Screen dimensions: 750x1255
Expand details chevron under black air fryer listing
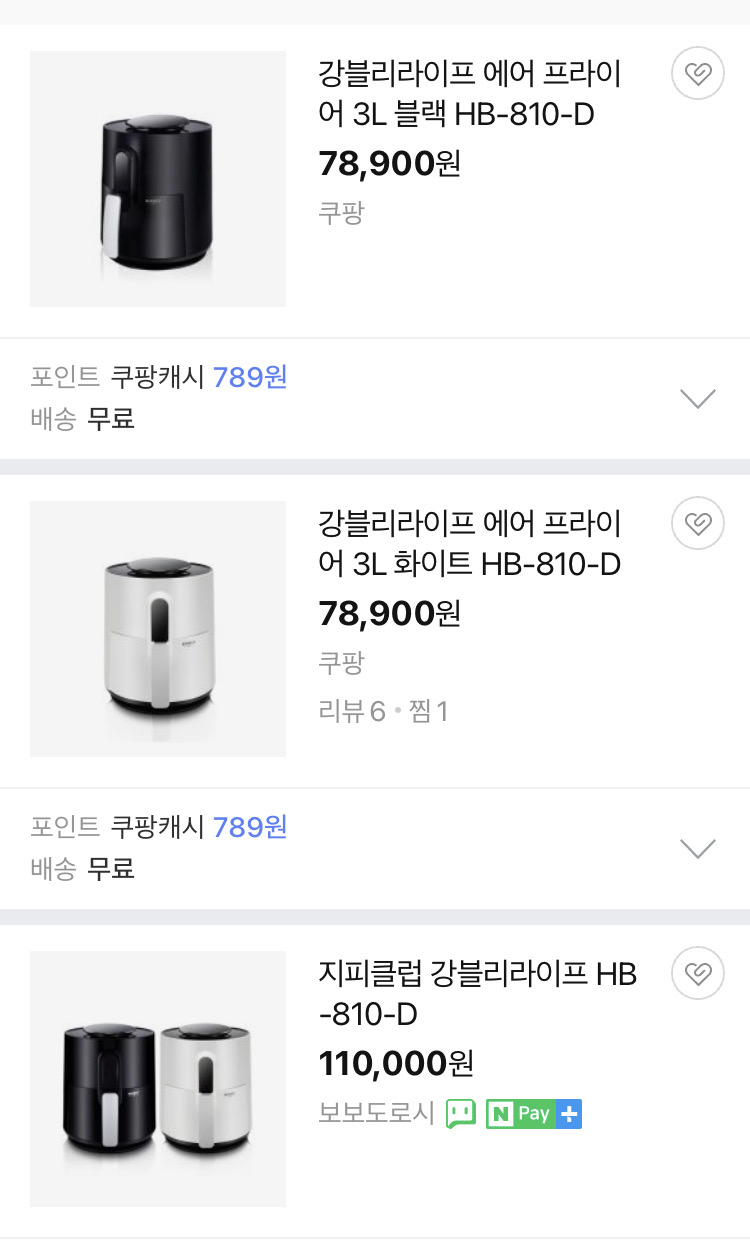[x=697, y=398]
